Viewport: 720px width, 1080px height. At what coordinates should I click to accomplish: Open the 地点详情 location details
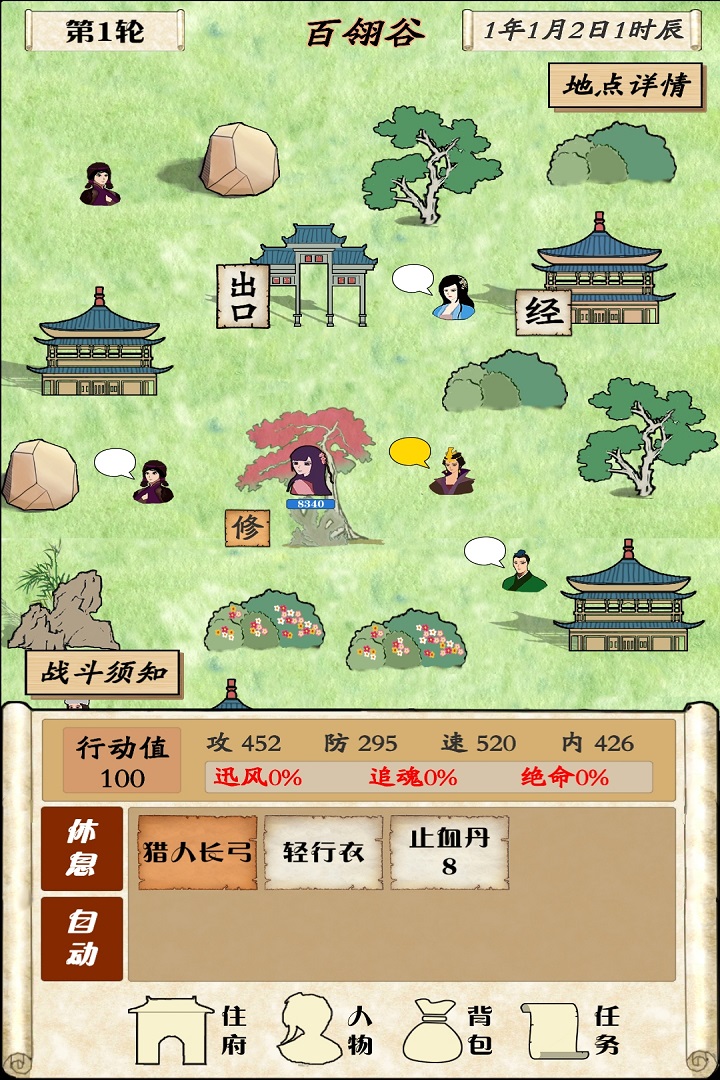click(x=625, y=87)
